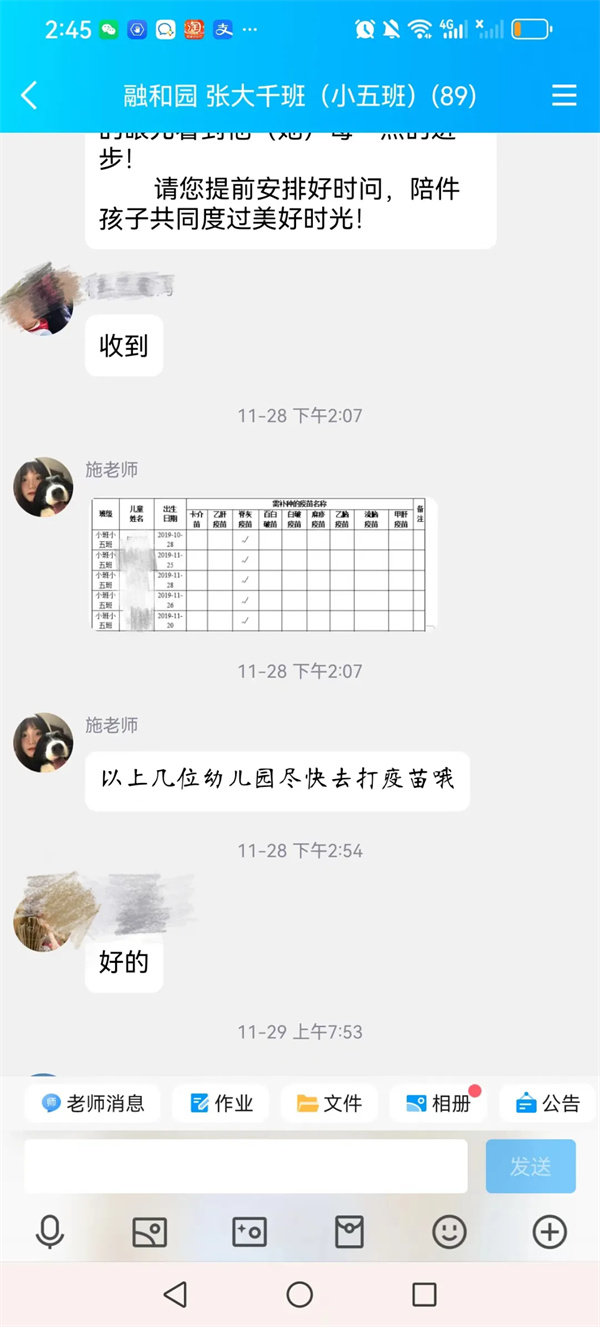
Task: Focus the message input field
Action: point(245,1166)
